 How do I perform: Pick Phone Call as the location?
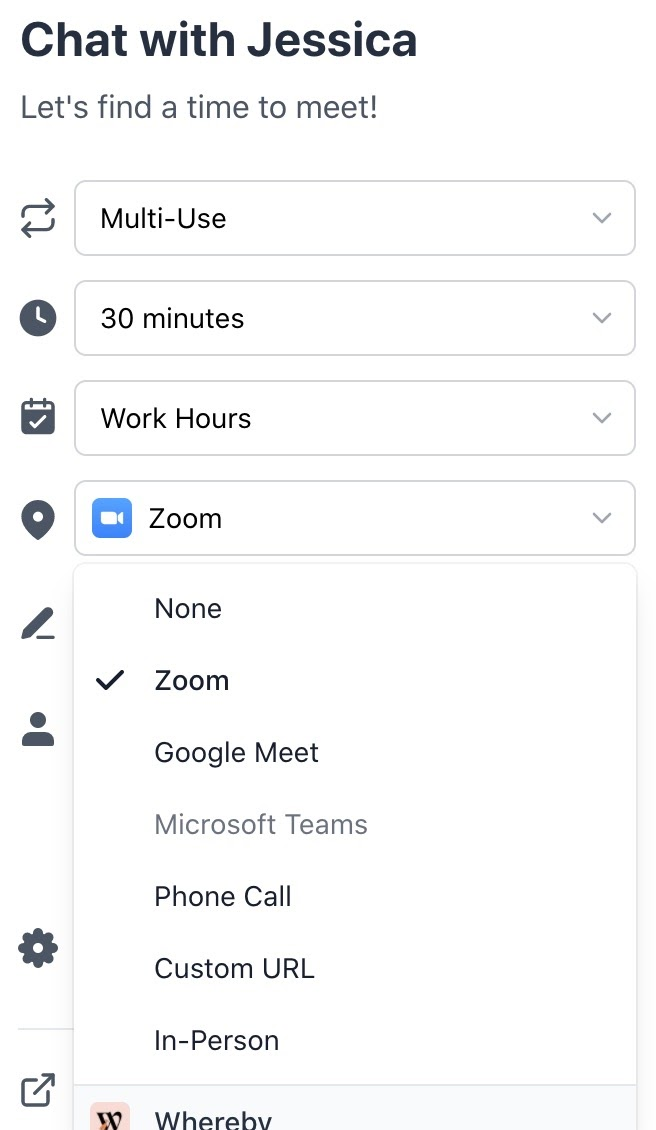coord(223,896)
